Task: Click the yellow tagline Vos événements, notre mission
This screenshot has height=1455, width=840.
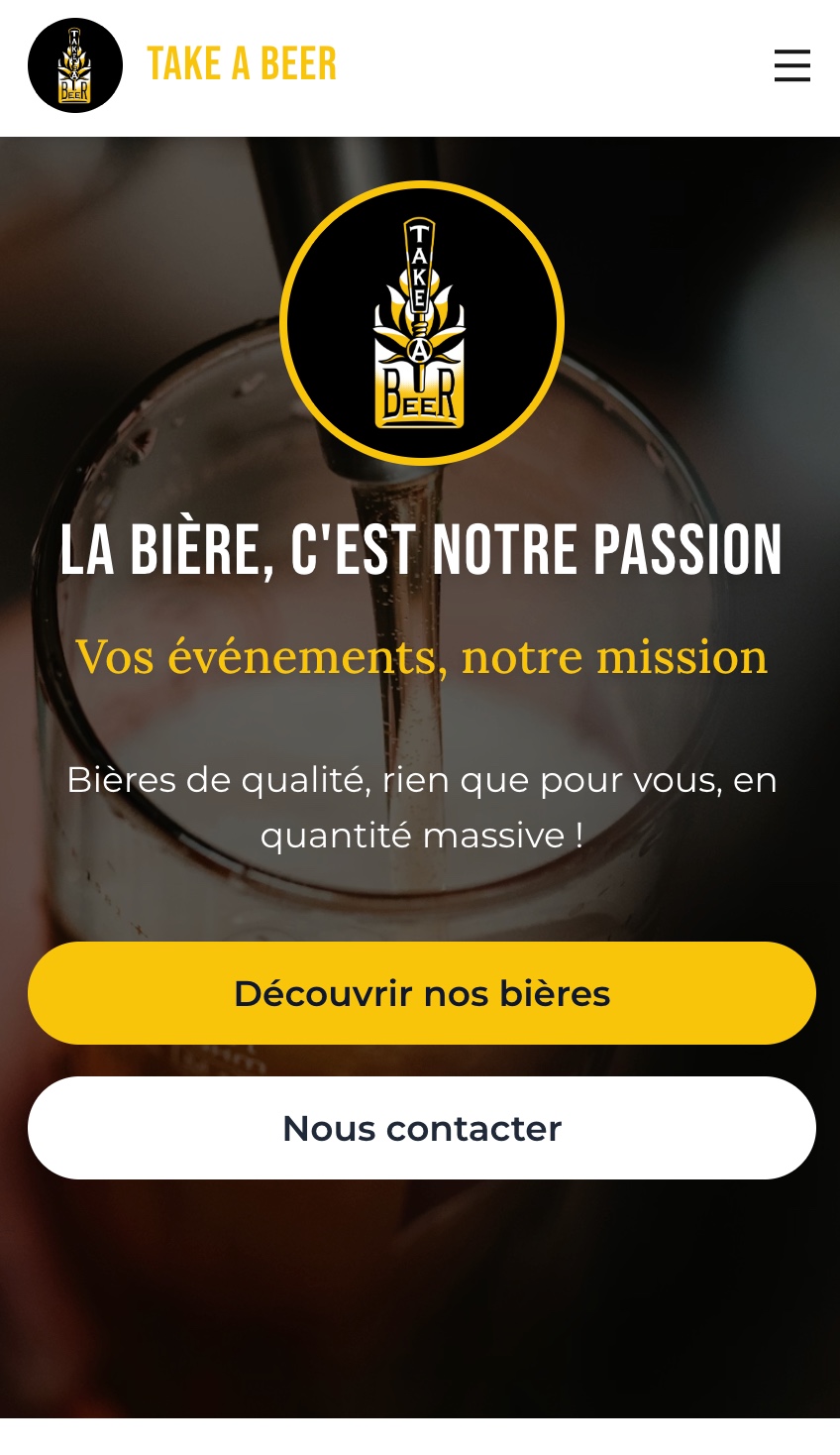Action: [x=422, y=655]
